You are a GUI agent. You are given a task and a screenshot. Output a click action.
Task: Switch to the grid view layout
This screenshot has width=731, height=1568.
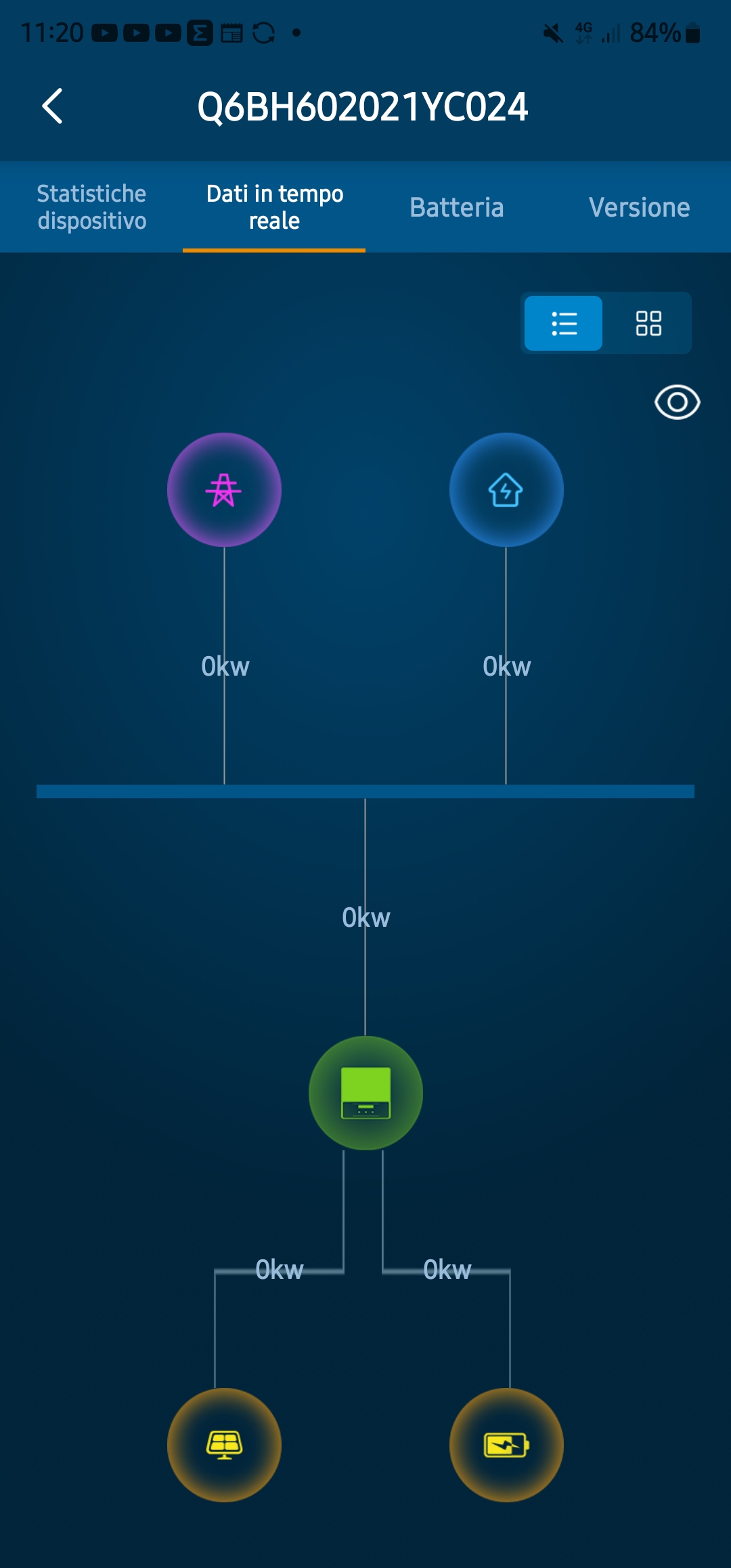pos(648,324)
